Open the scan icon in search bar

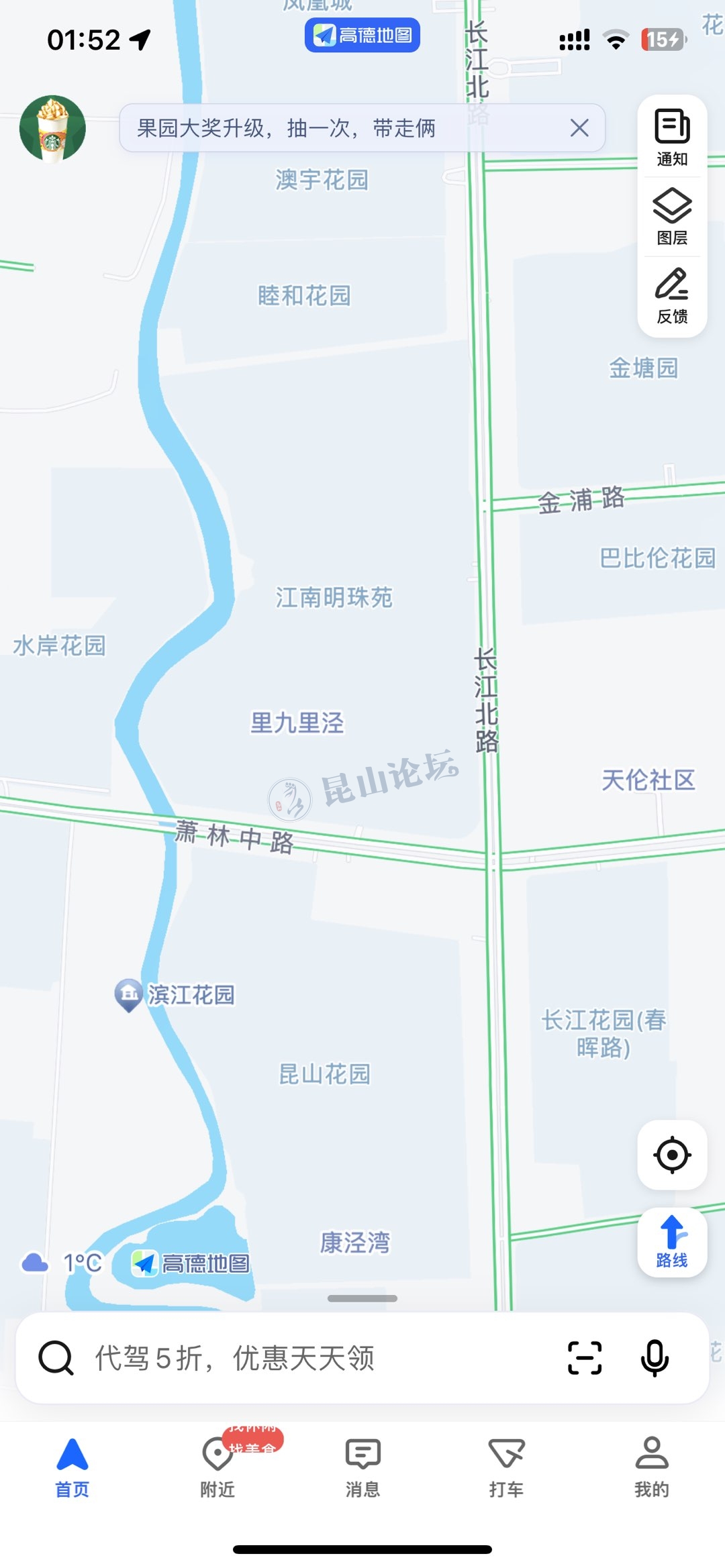pos(585,1358)
